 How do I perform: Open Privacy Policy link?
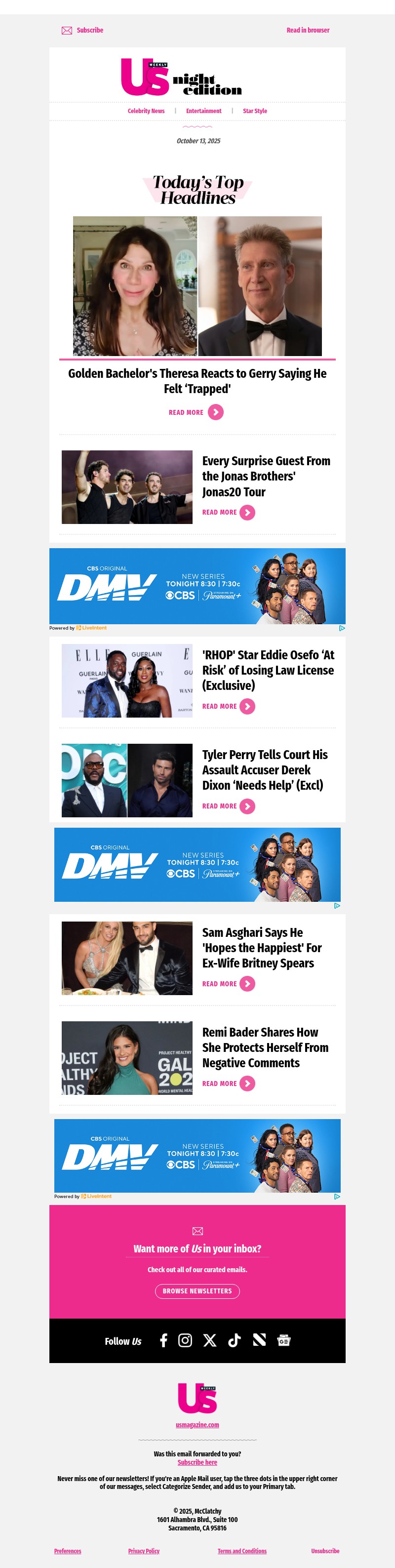144,1551
